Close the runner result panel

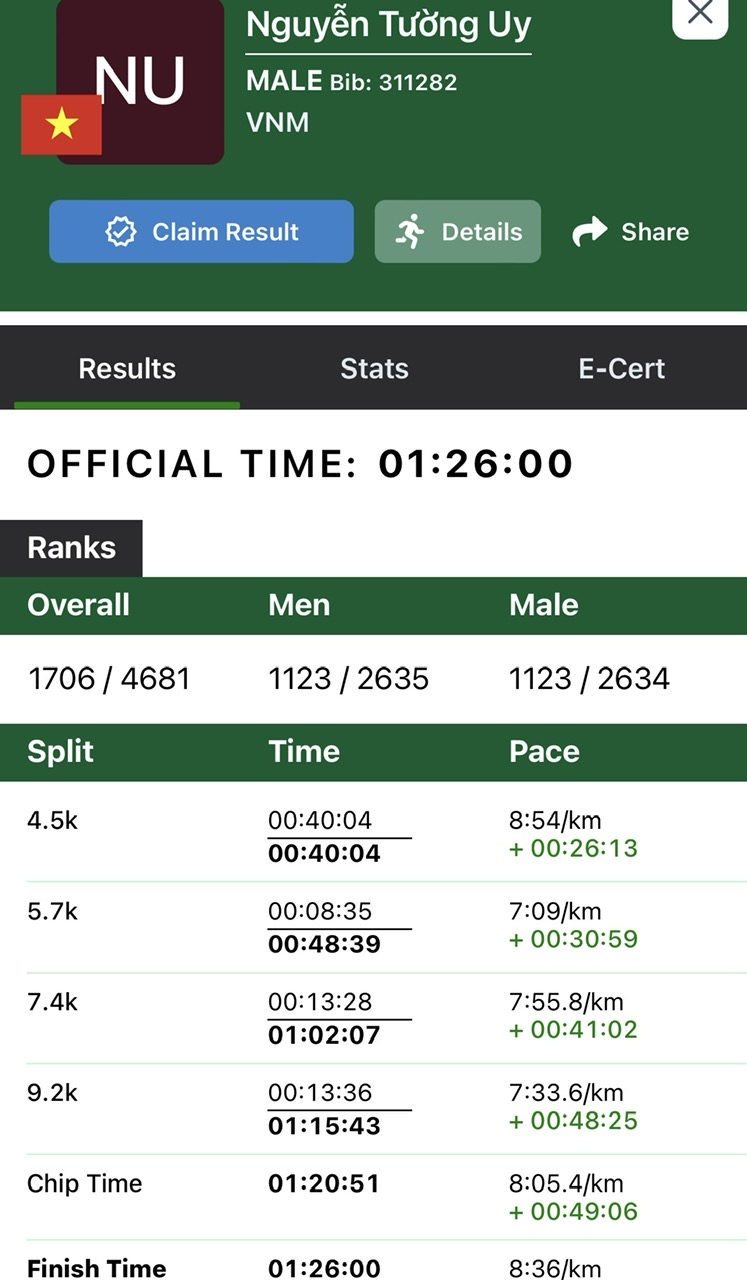(x=700, y=14)
